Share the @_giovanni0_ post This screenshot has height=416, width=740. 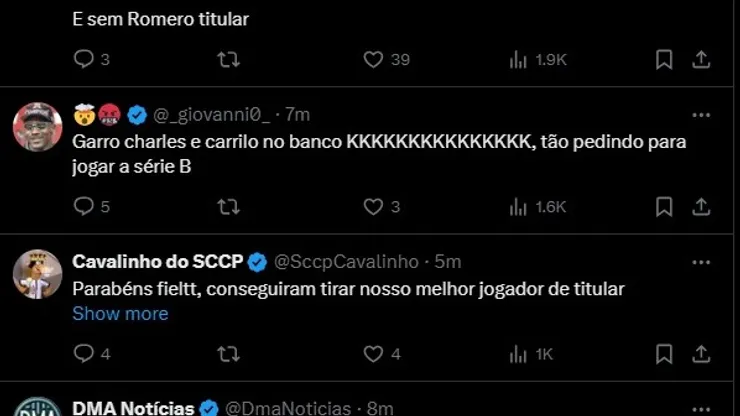coord(702,207)
